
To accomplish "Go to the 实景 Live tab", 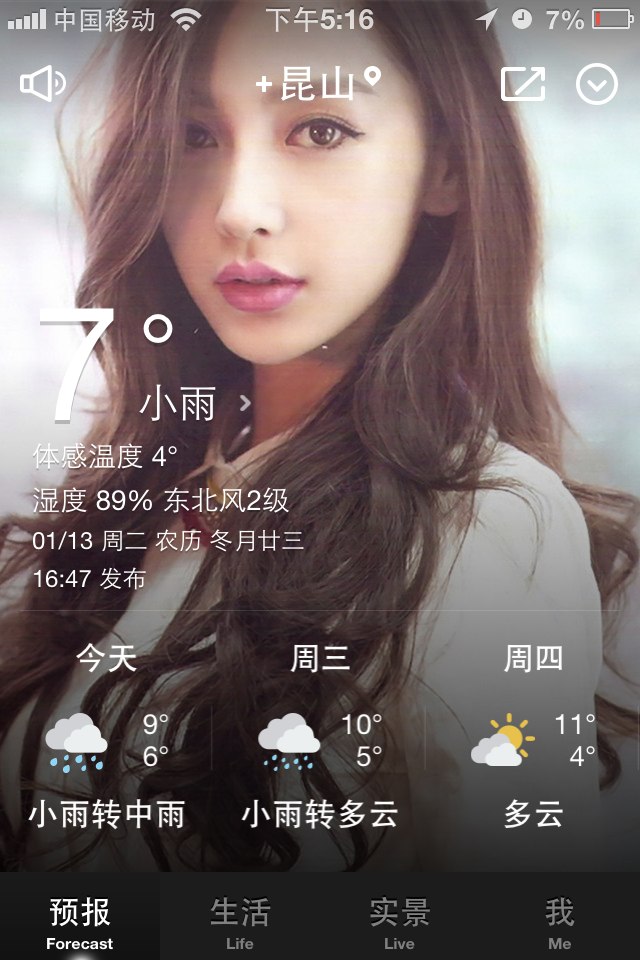I will [x=400, y=922].
